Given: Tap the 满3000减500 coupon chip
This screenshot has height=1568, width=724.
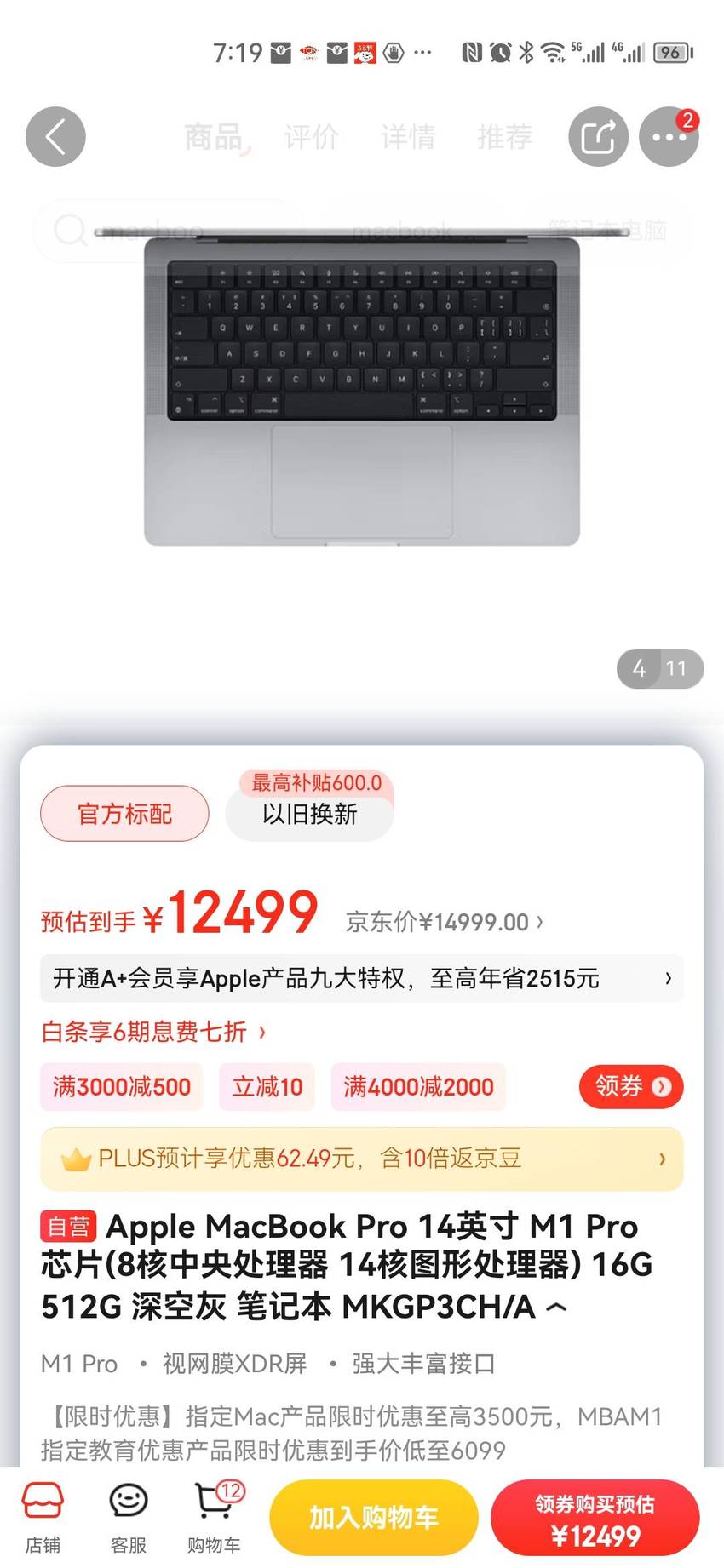Looking at the screenshot, I should (122, 1087).
